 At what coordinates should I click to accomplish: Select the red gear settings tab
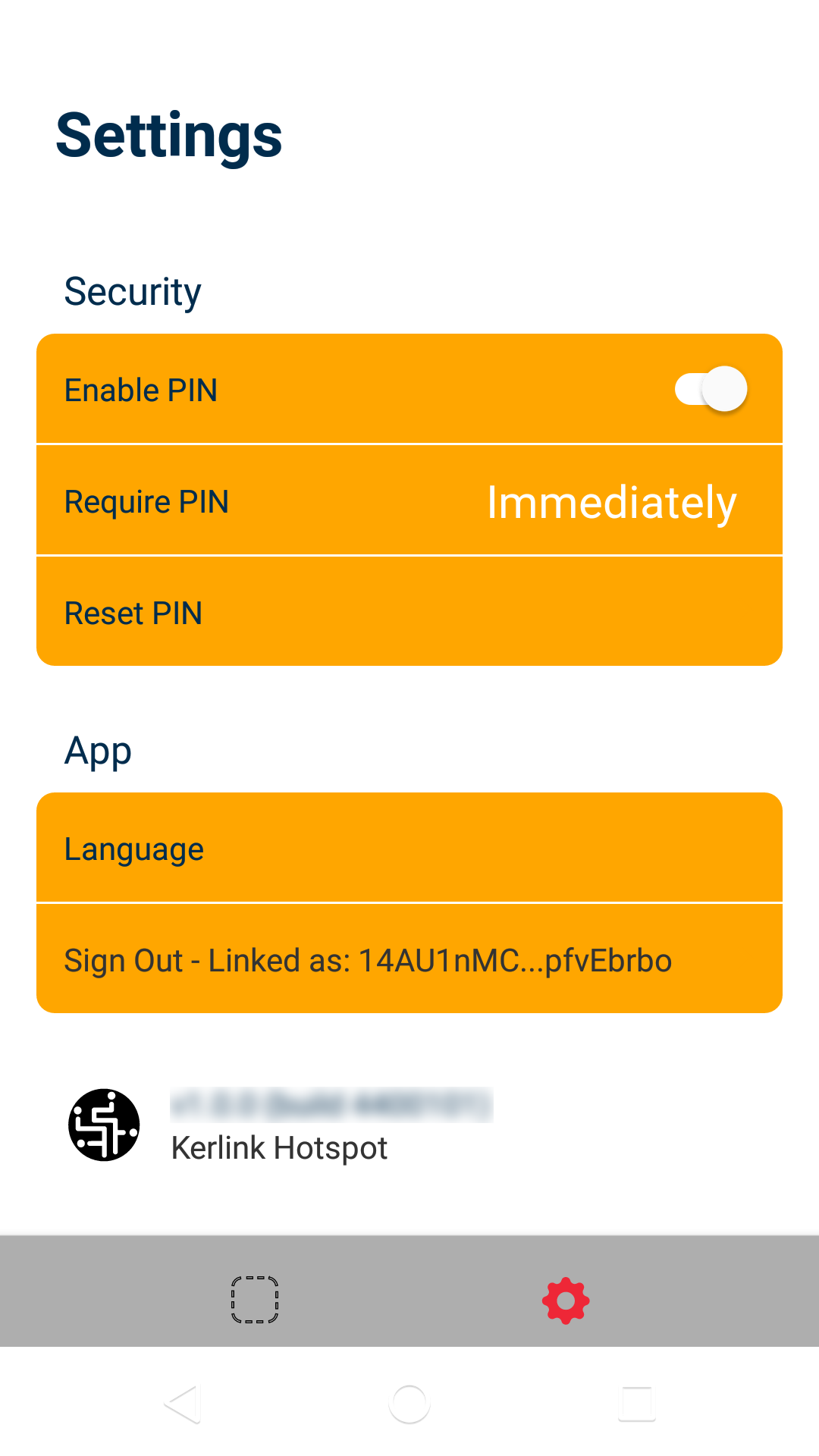tap(566, 1301)
